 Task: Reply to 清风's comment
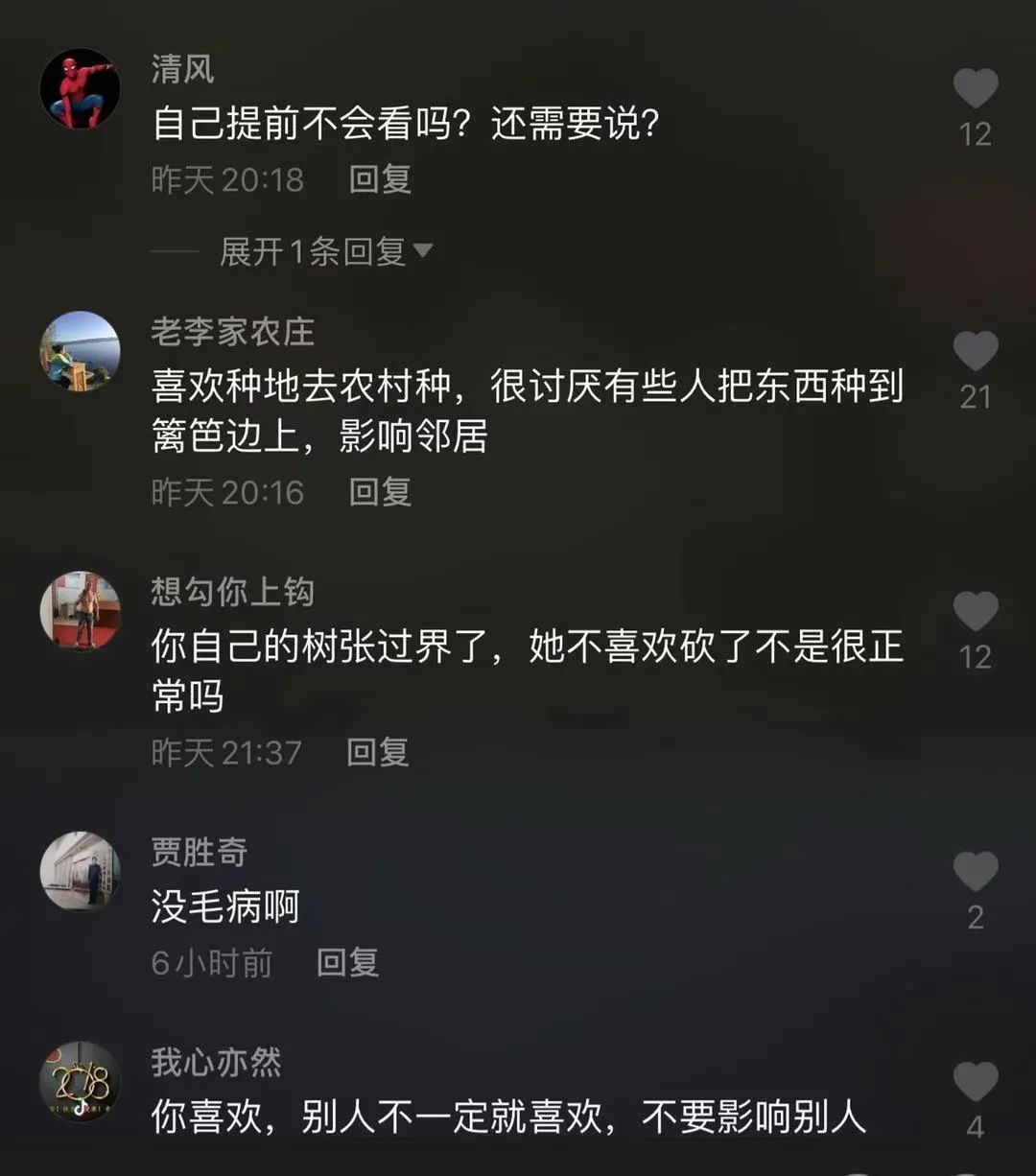click(380, 179)
